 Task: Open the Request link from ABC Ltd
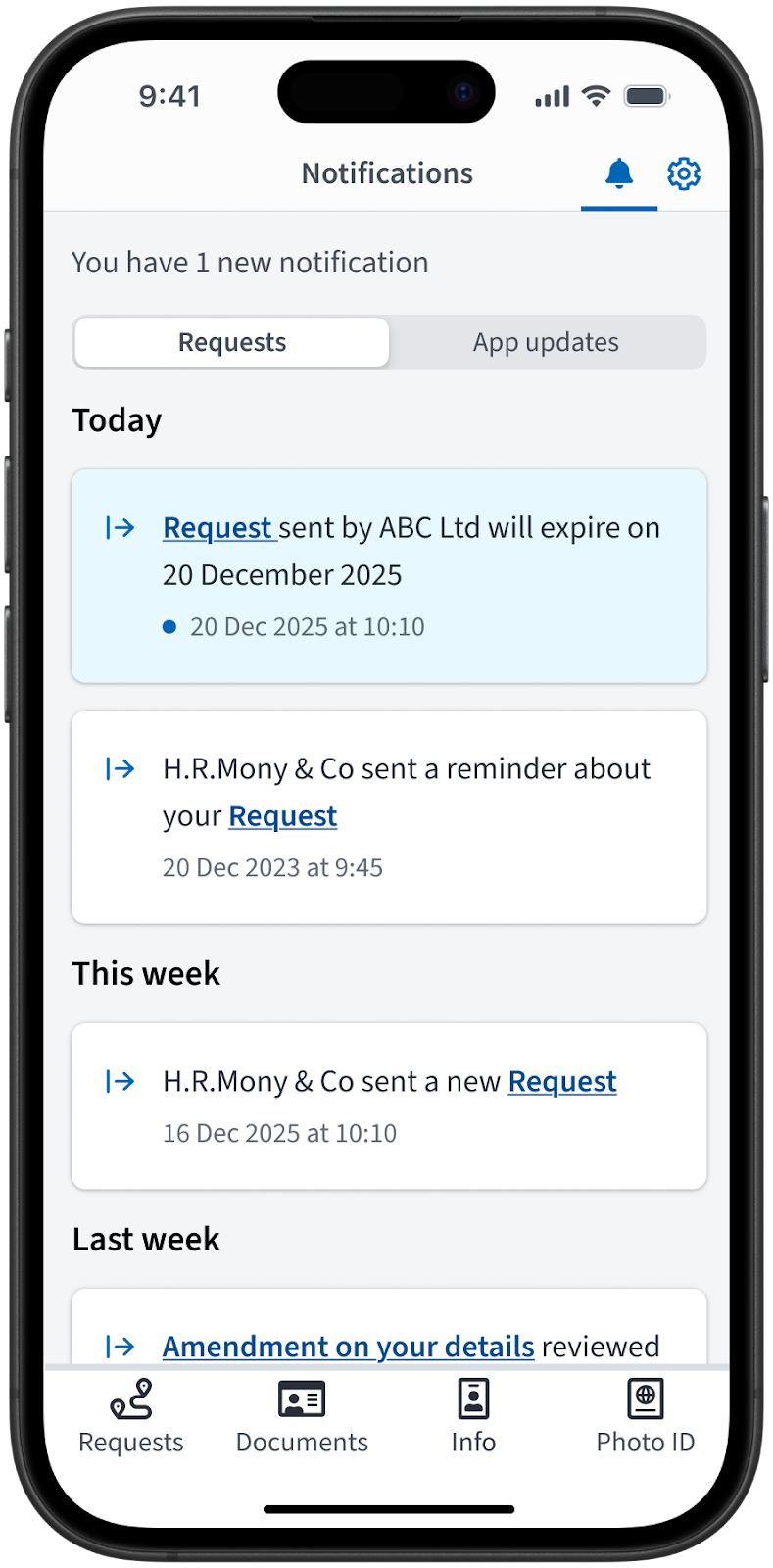pos(217,528)
